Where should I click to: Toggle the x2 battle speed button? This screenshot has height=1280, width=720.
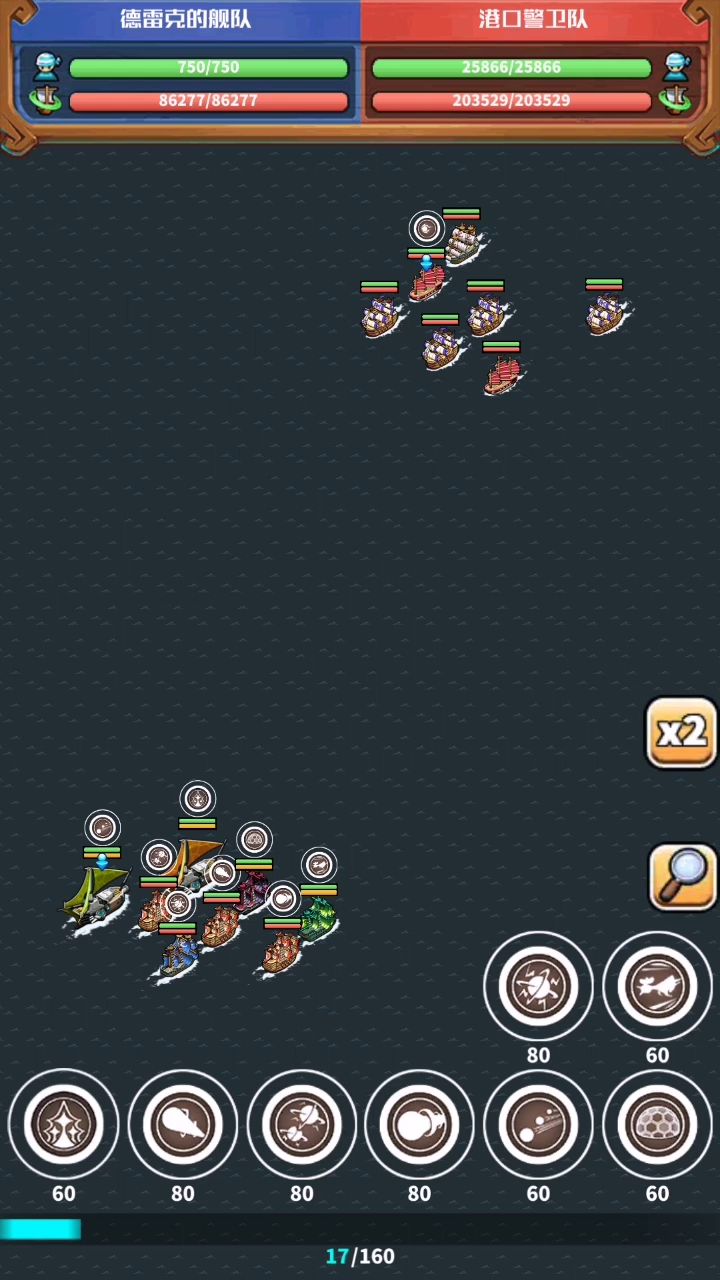click(681, 733)
